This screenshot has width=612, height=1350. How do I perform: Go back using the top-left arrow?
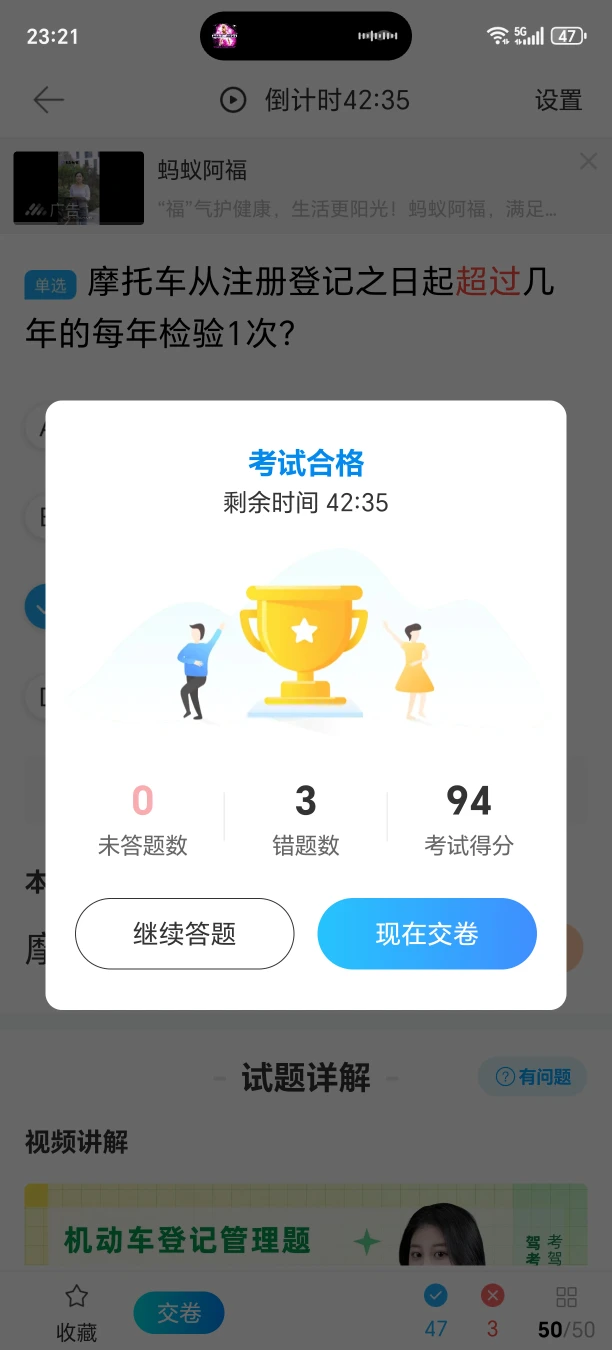click(48, 100)
